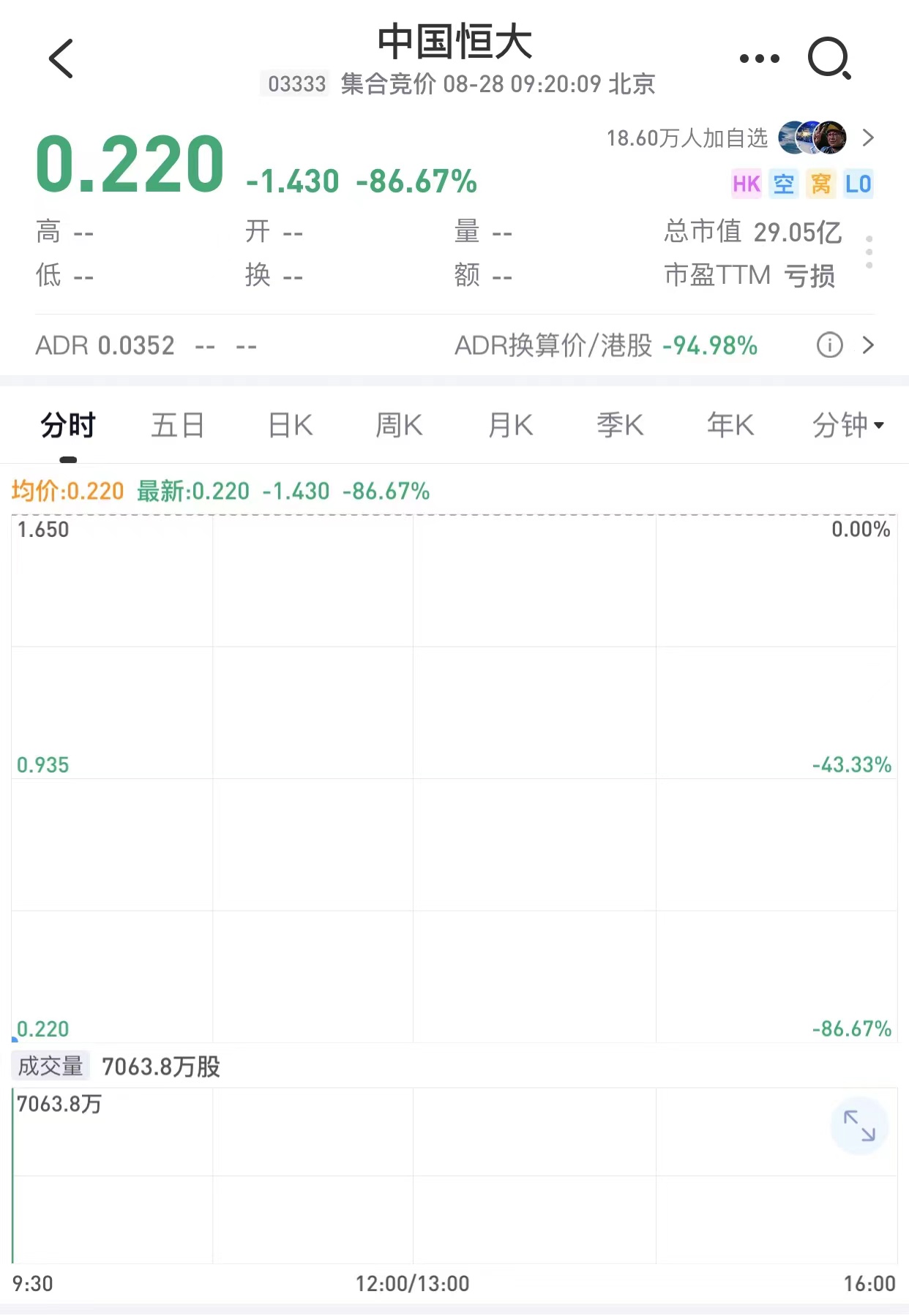The width and height of the screenshot is (909, 1316).
Task: Switch to the 五日 chart tab
Action: (178, 425)
